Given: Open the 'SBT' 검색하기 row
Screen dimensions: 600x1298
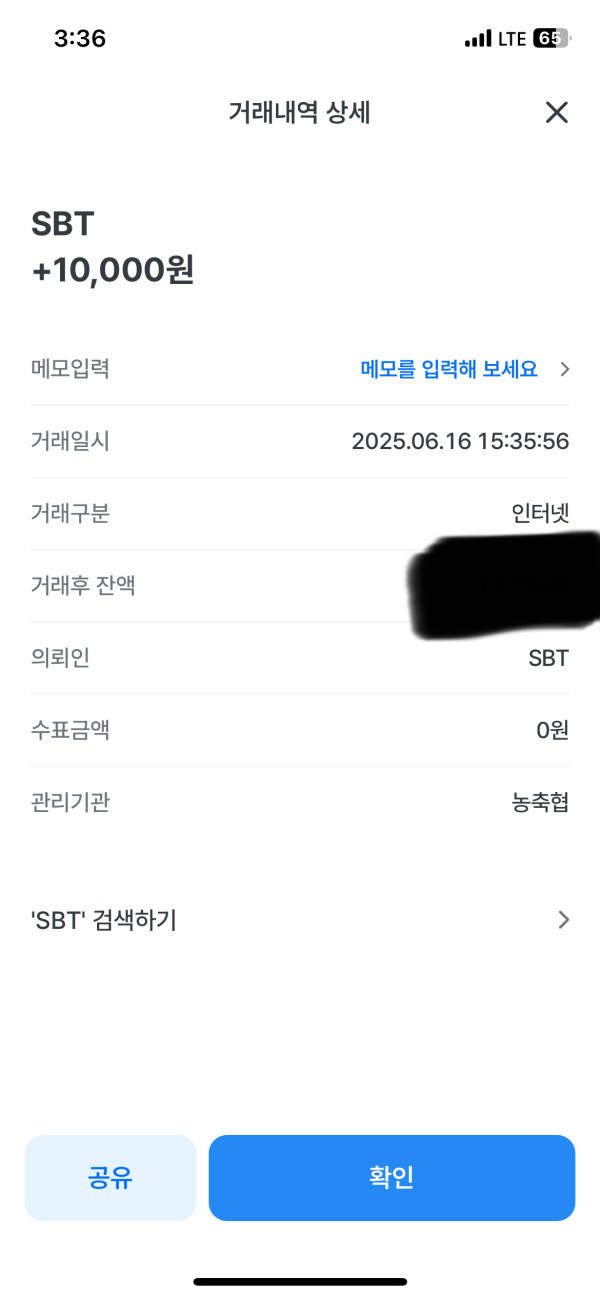Looking at the screenshot, I should point(300,920).
